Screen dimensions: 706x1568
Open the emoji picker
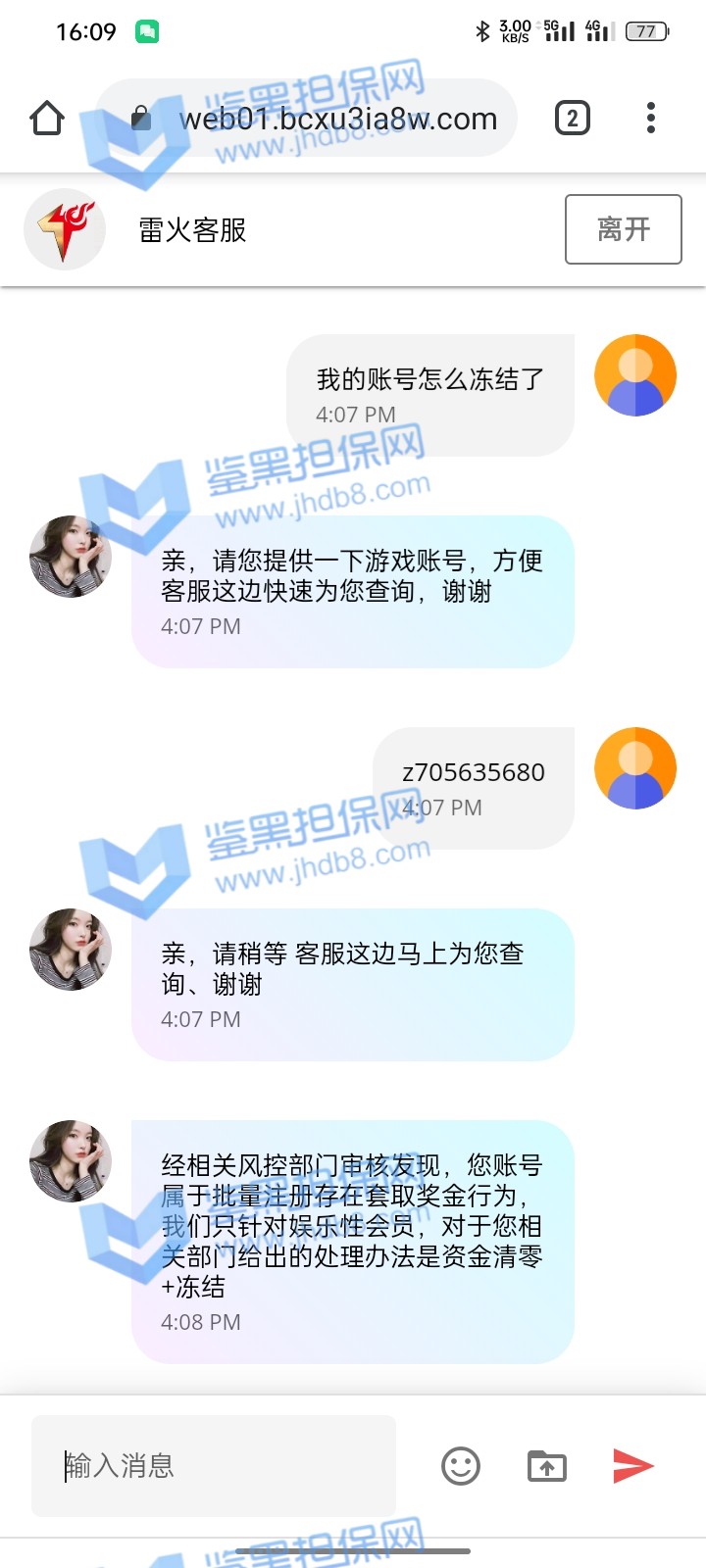pos(461,1466)
